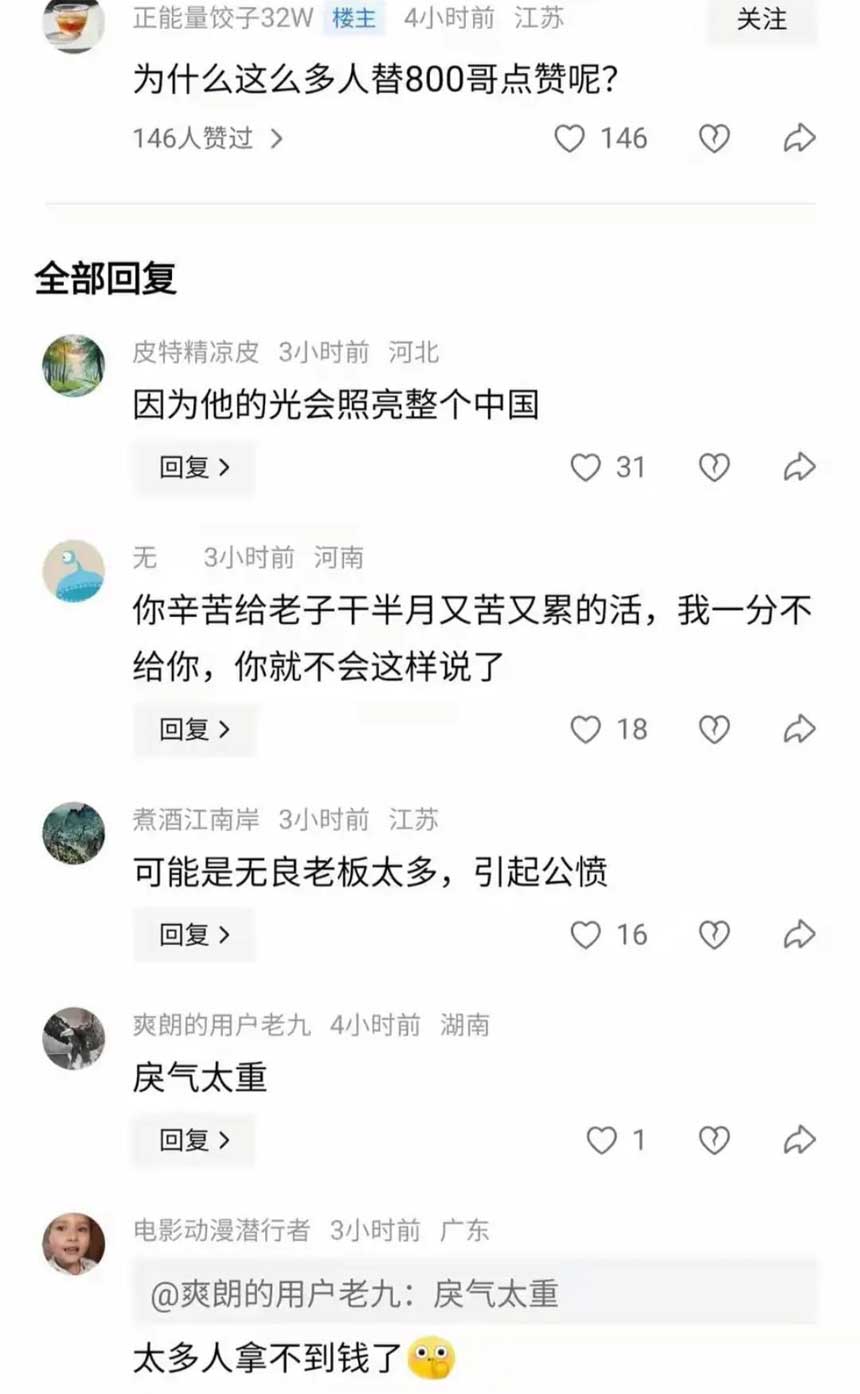Reply to 爽朗的用户老九's comment
The height and width of the screenshot is (1394, 860).
195,1140
